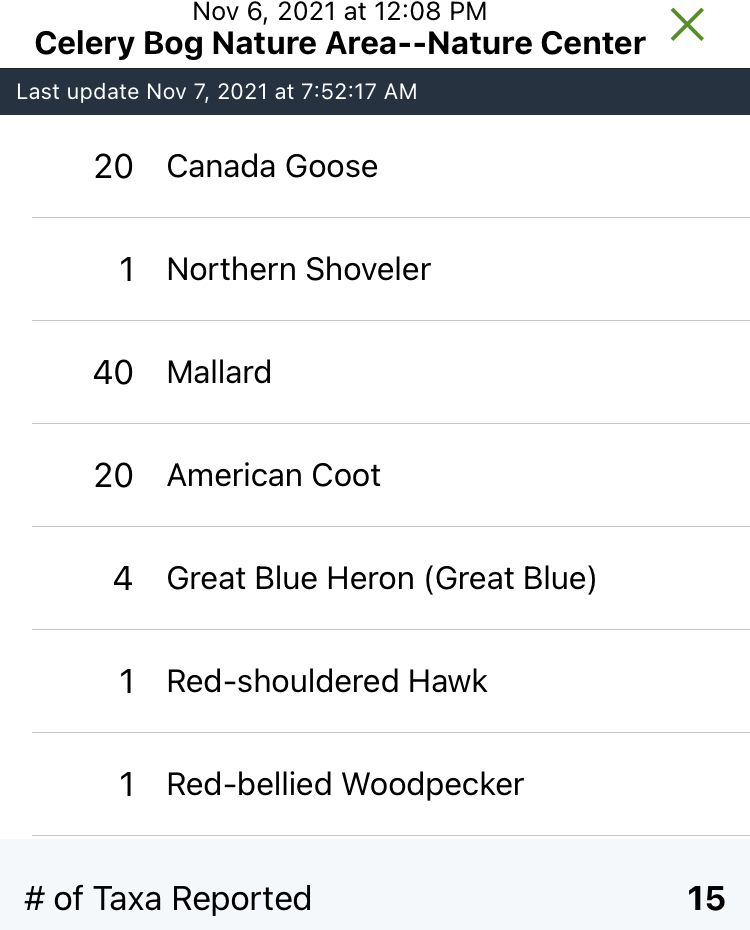
Task: Close the checklist view
Action: pos(687,24)
